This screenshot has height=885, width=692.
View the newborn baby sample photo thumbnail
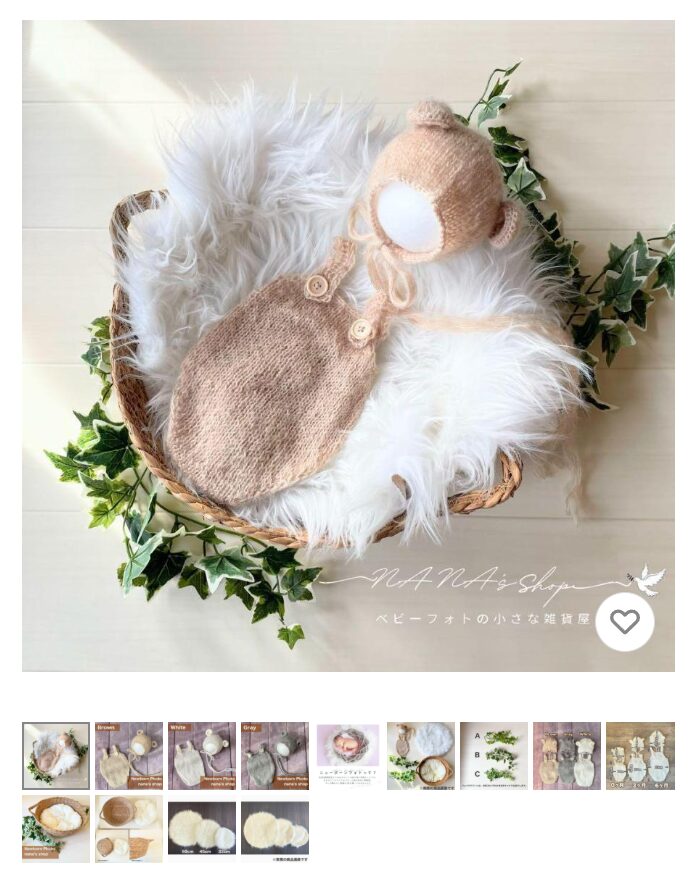tap(348, 756)
